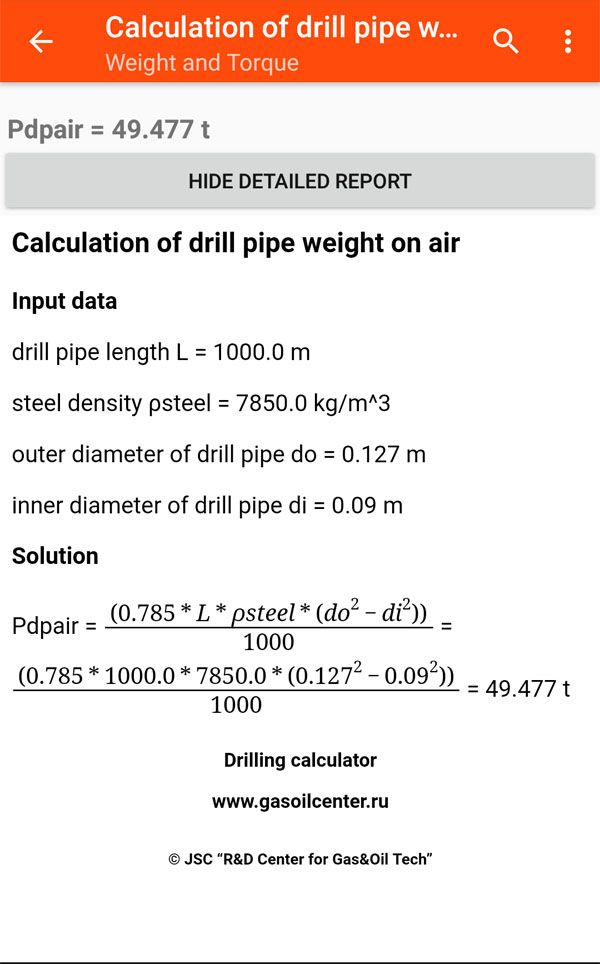Go back with the arrow icon
The image size is (600, 964).
(41, 42)
